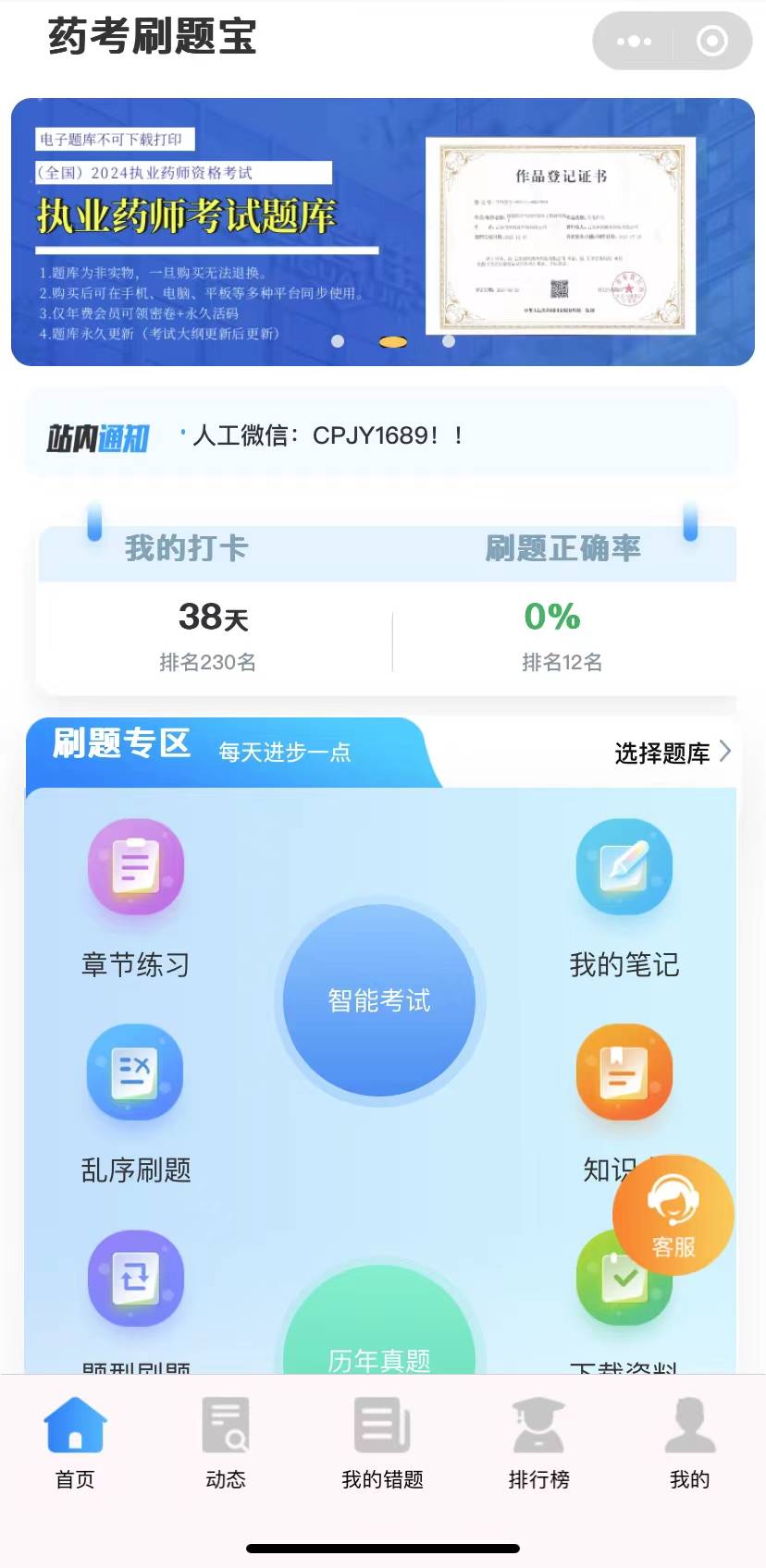Screen dimensions: 766x1568
Task: Select the 乱序刷题 random practice icon
Action: (x=135, y=1073)
